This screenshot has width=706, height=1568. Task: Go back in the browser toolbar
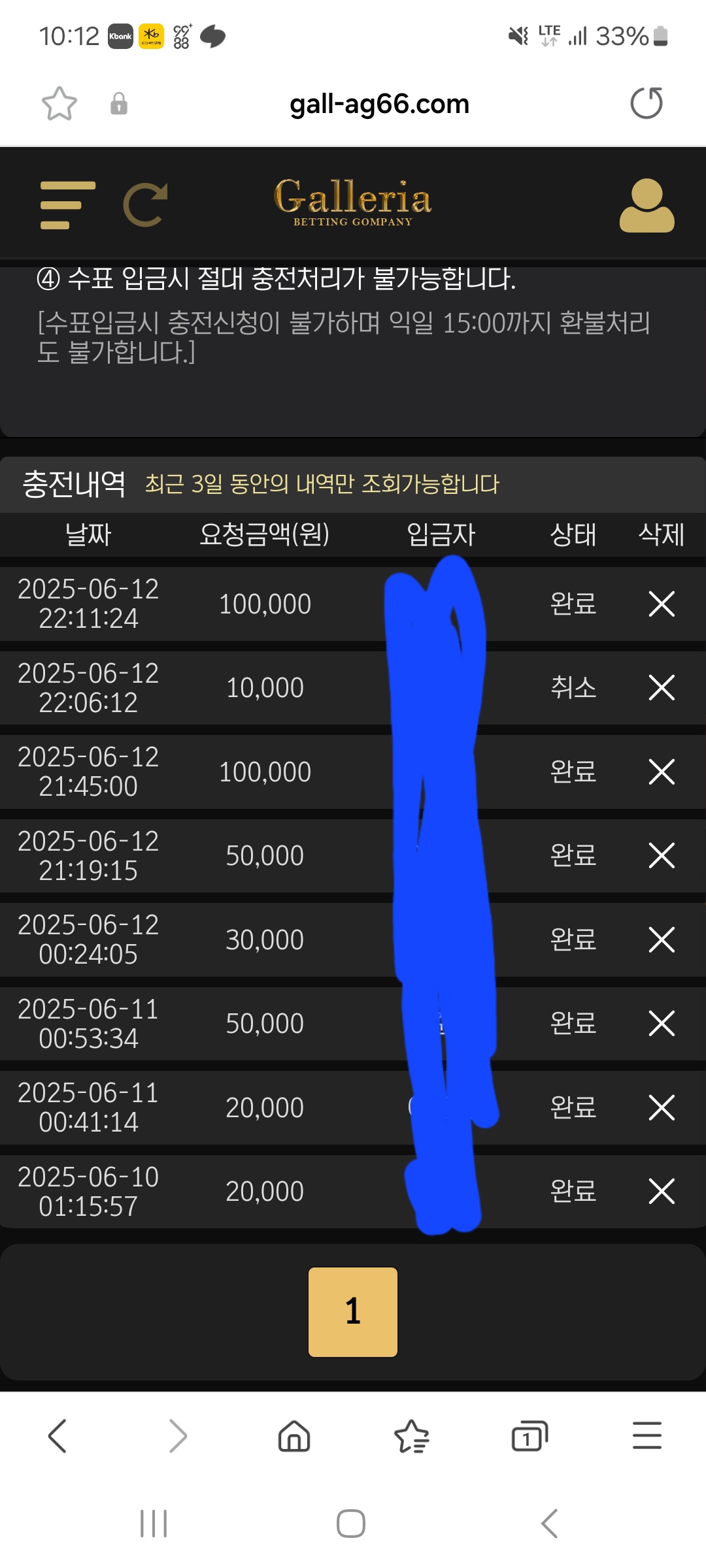(58, 1436)
